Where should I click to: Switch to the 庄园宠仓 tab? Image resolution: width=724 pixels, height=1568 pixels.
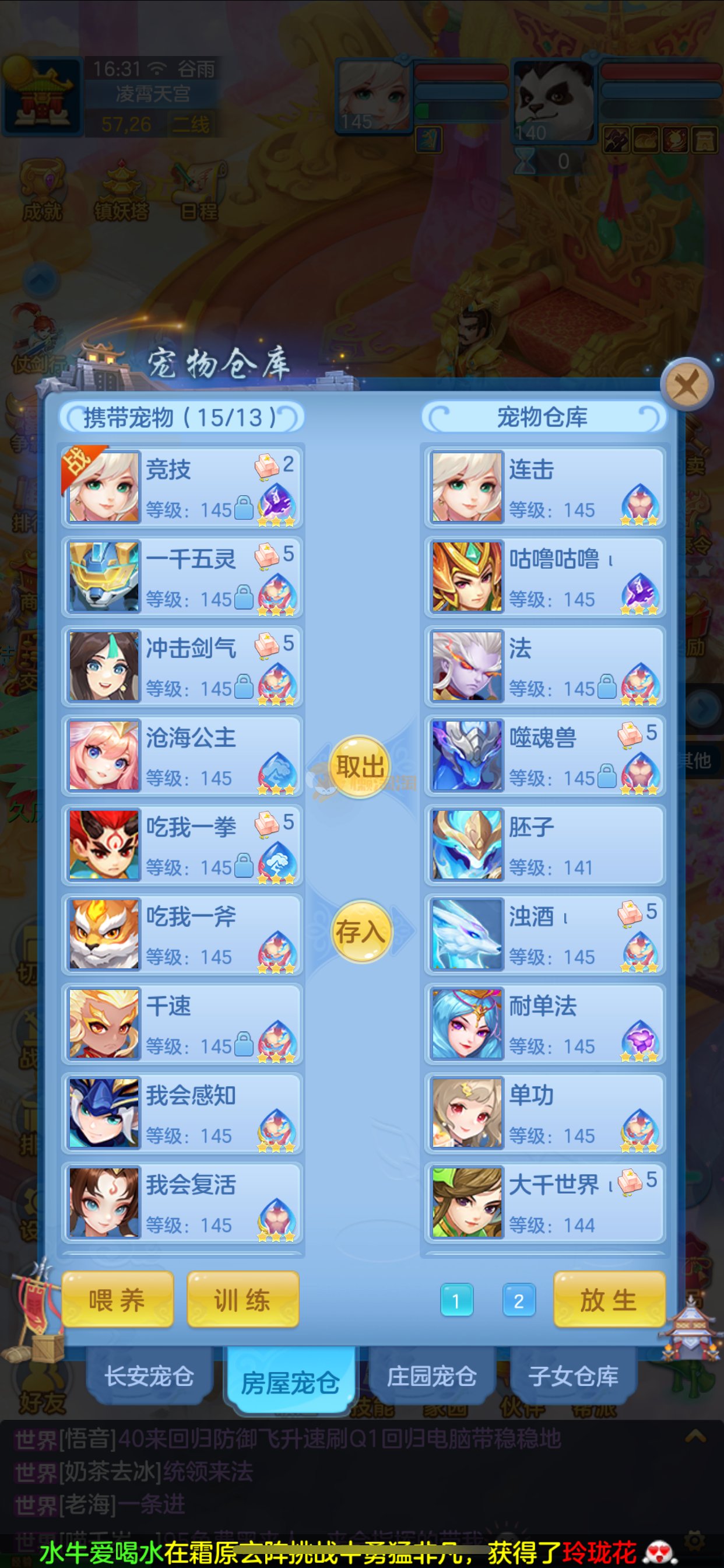coord(432,1376)
